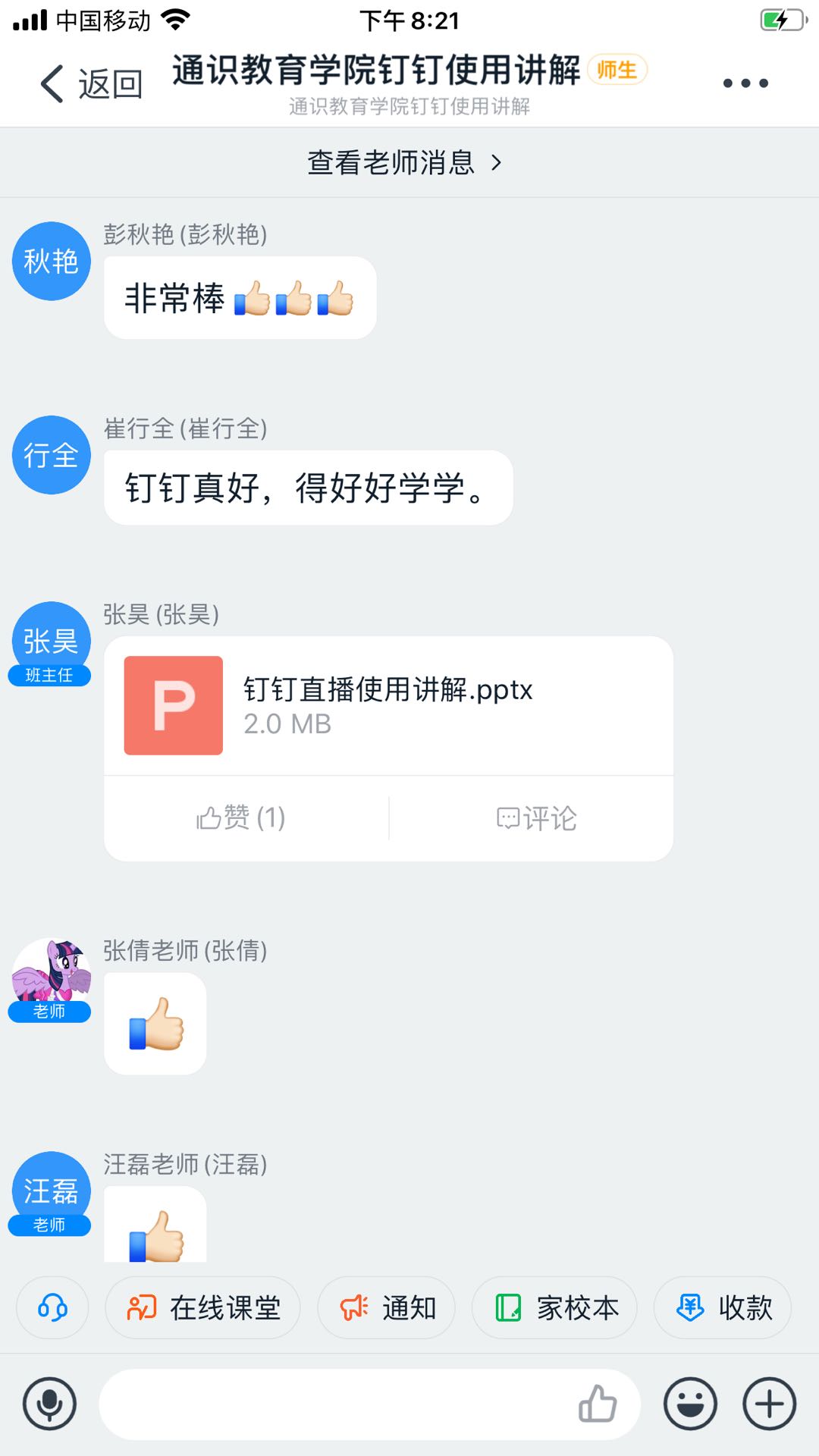Open 家校本 shortcut

[554, 1307]
